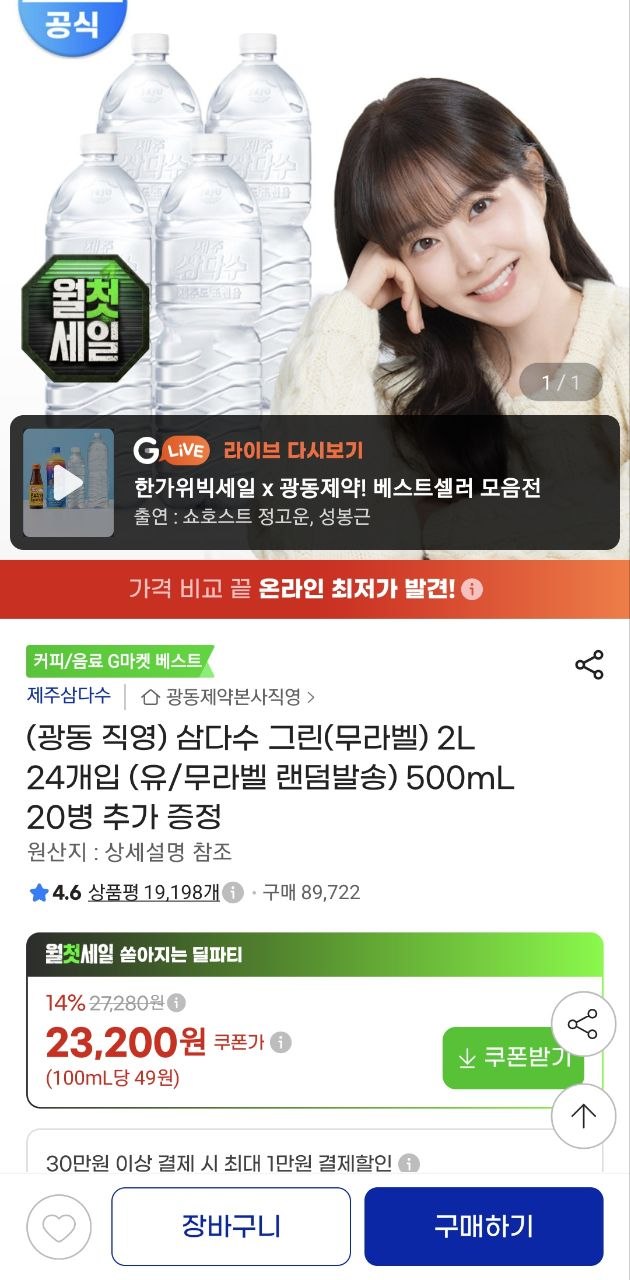Add this item to wishlist with the heart

[x=59, y=1227]
